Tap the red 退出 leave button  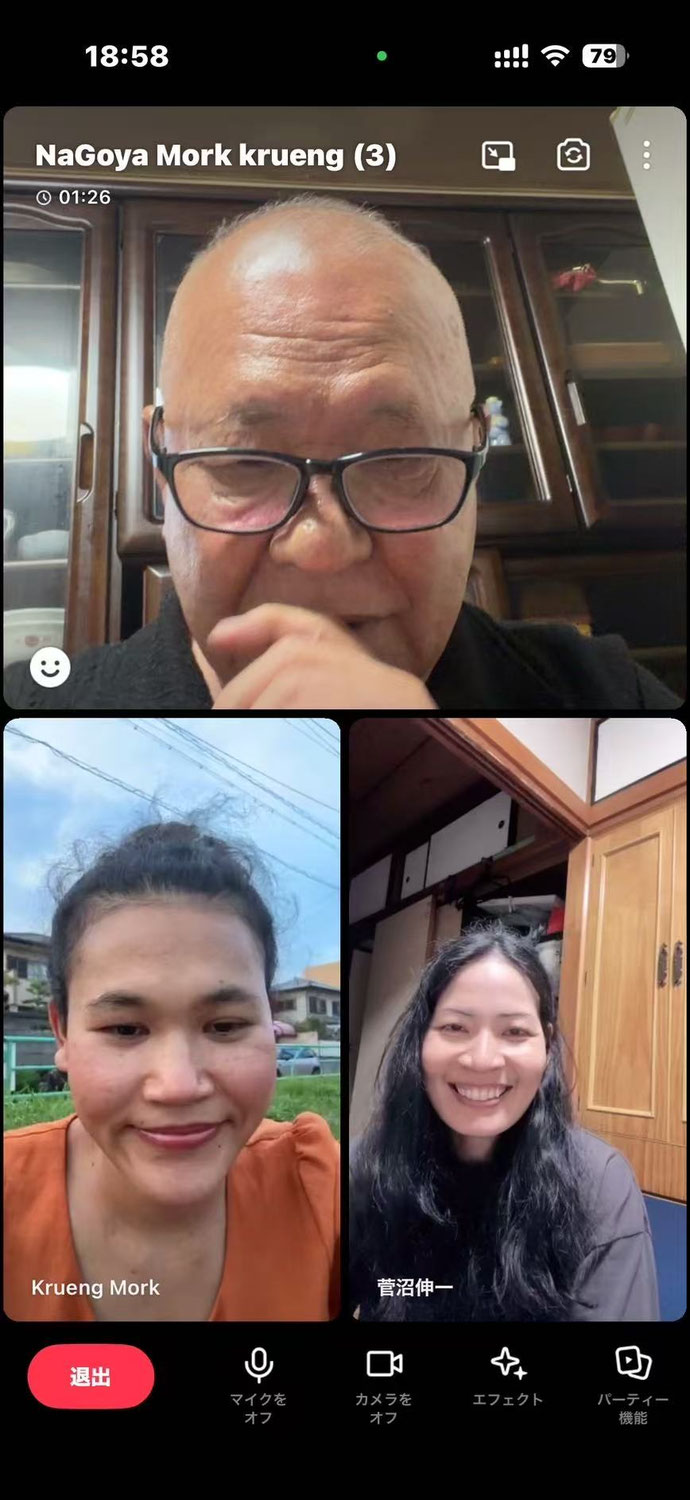[x=91, y=1377]
